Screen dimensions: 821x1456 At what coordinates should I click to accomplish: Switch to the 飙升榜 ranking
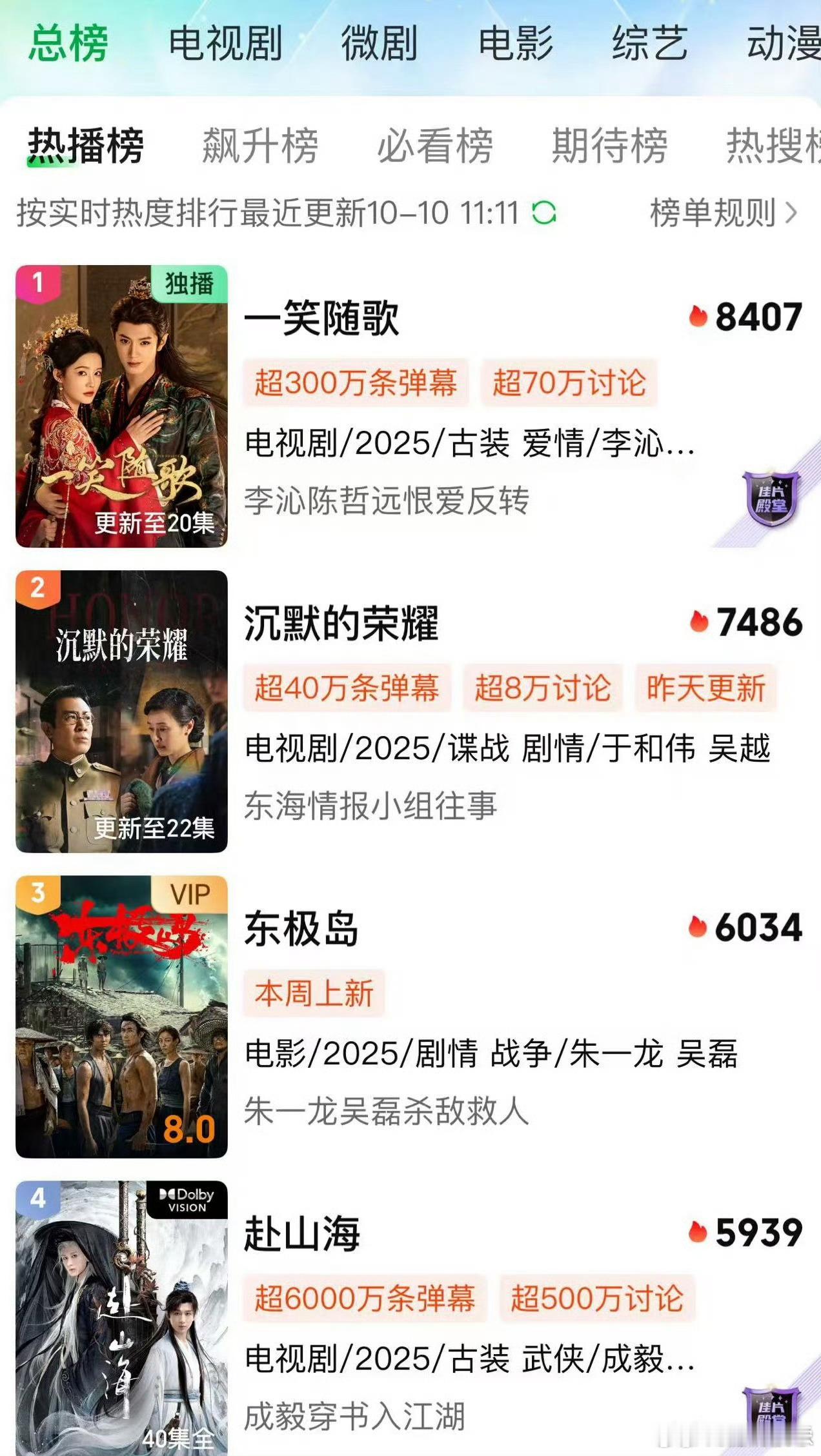click(x=260, y=145)
